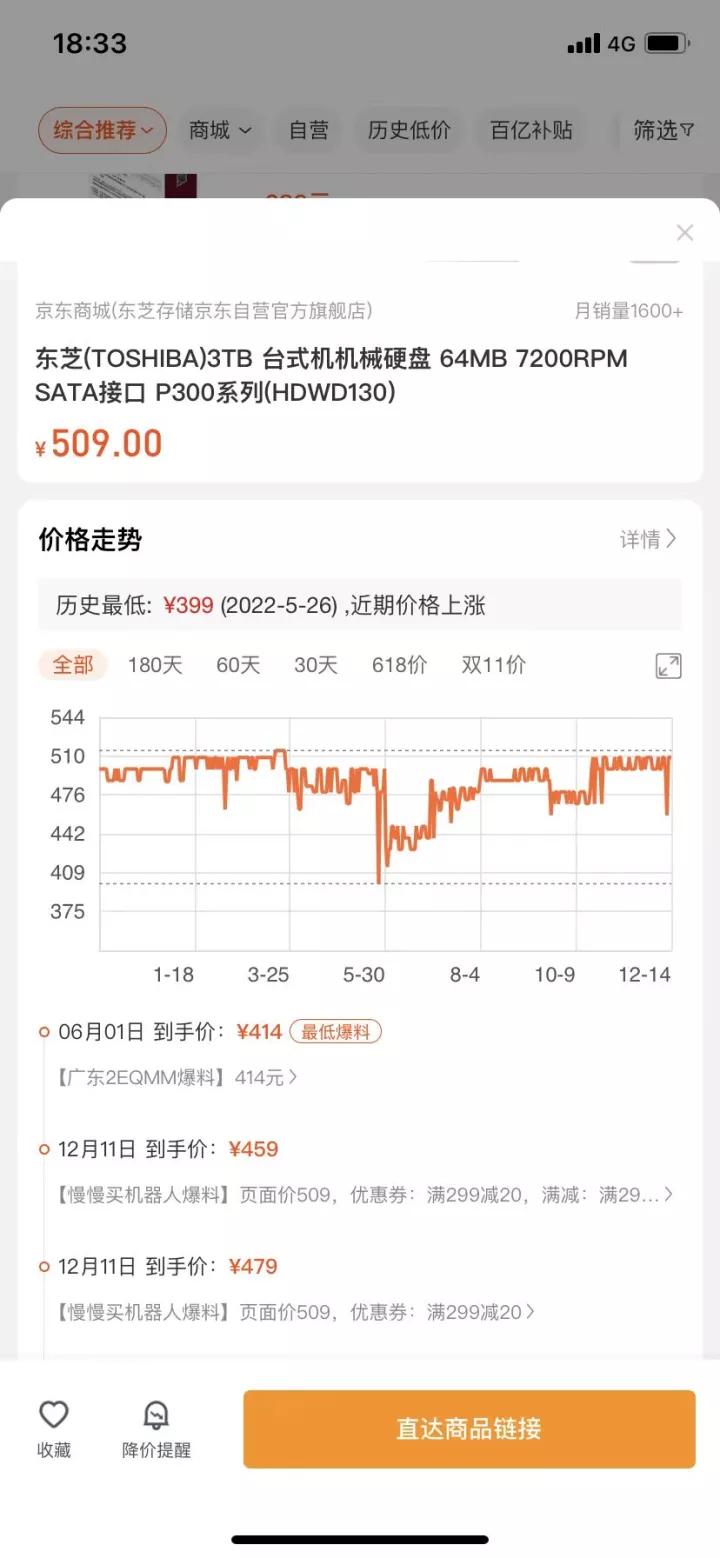Open the 商城 mall filter dropdown
Screen dimensions: 720x1558
coord(218,130)
